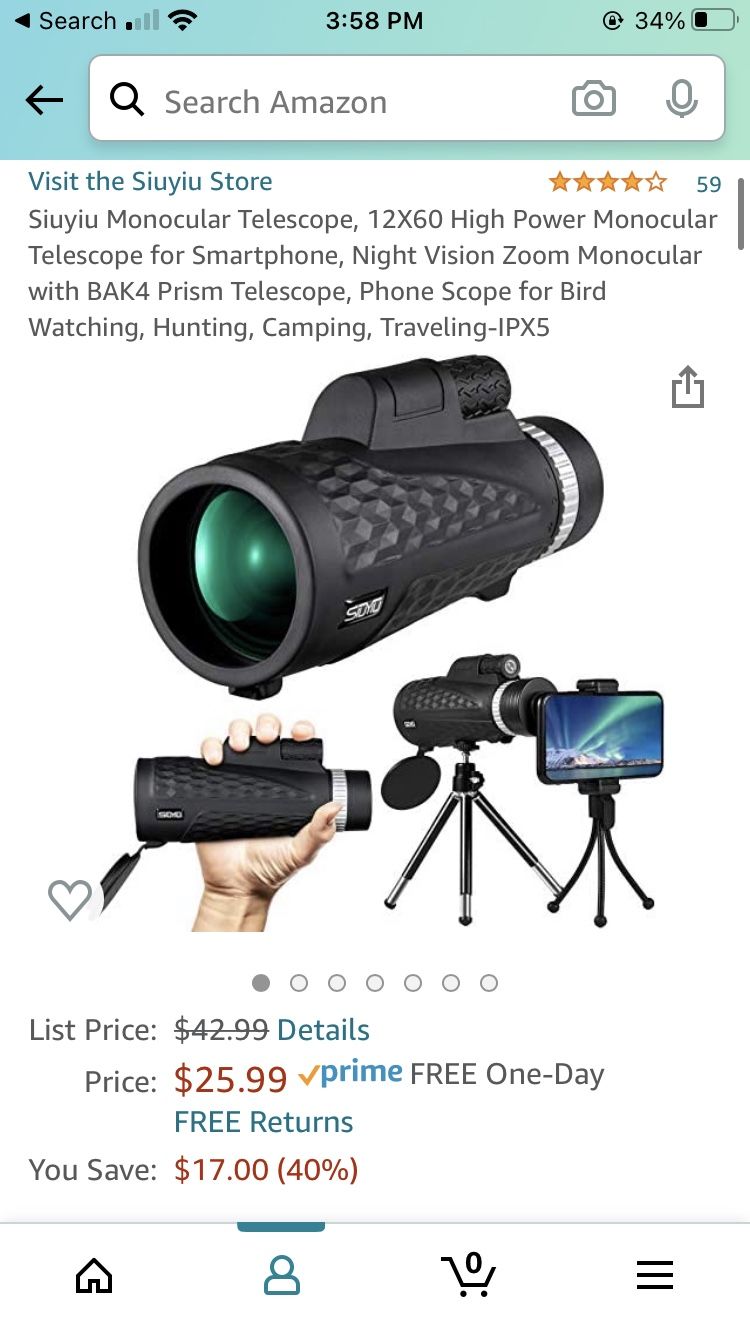Tap the magnifying glass search icon
750x1334 pixels.
[x=127, y=99]
